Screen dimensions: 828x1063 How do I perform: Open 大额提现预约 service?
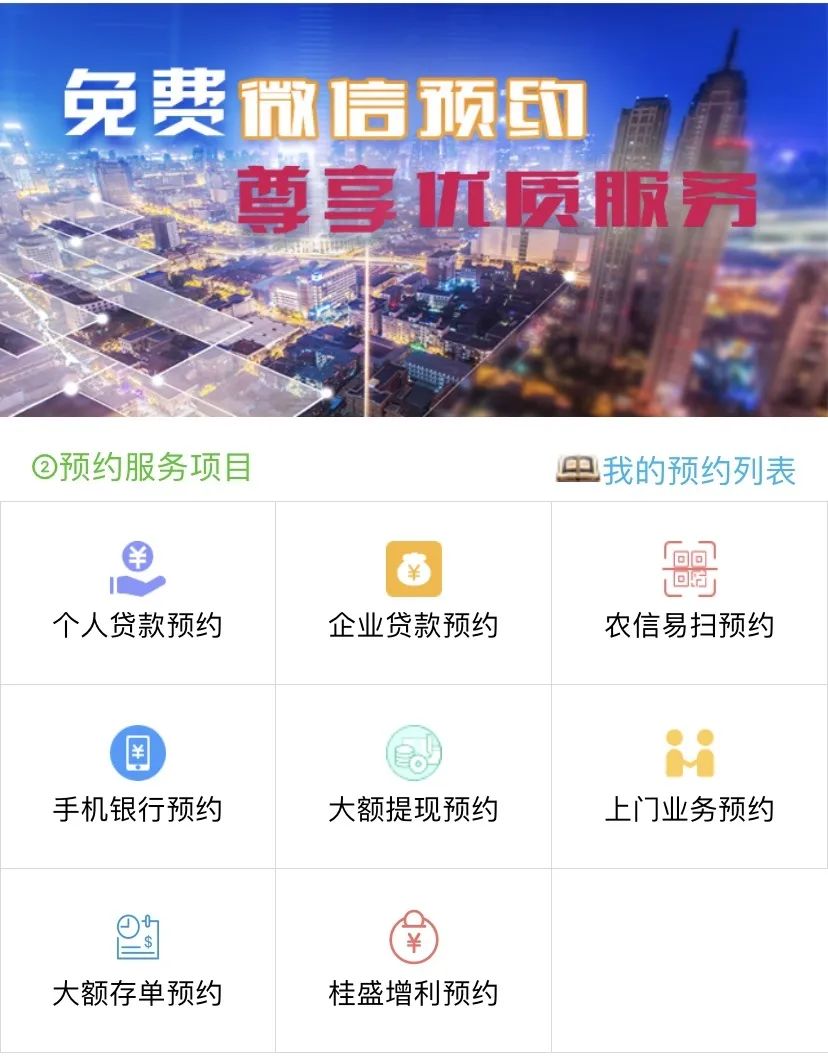[413, 777]
